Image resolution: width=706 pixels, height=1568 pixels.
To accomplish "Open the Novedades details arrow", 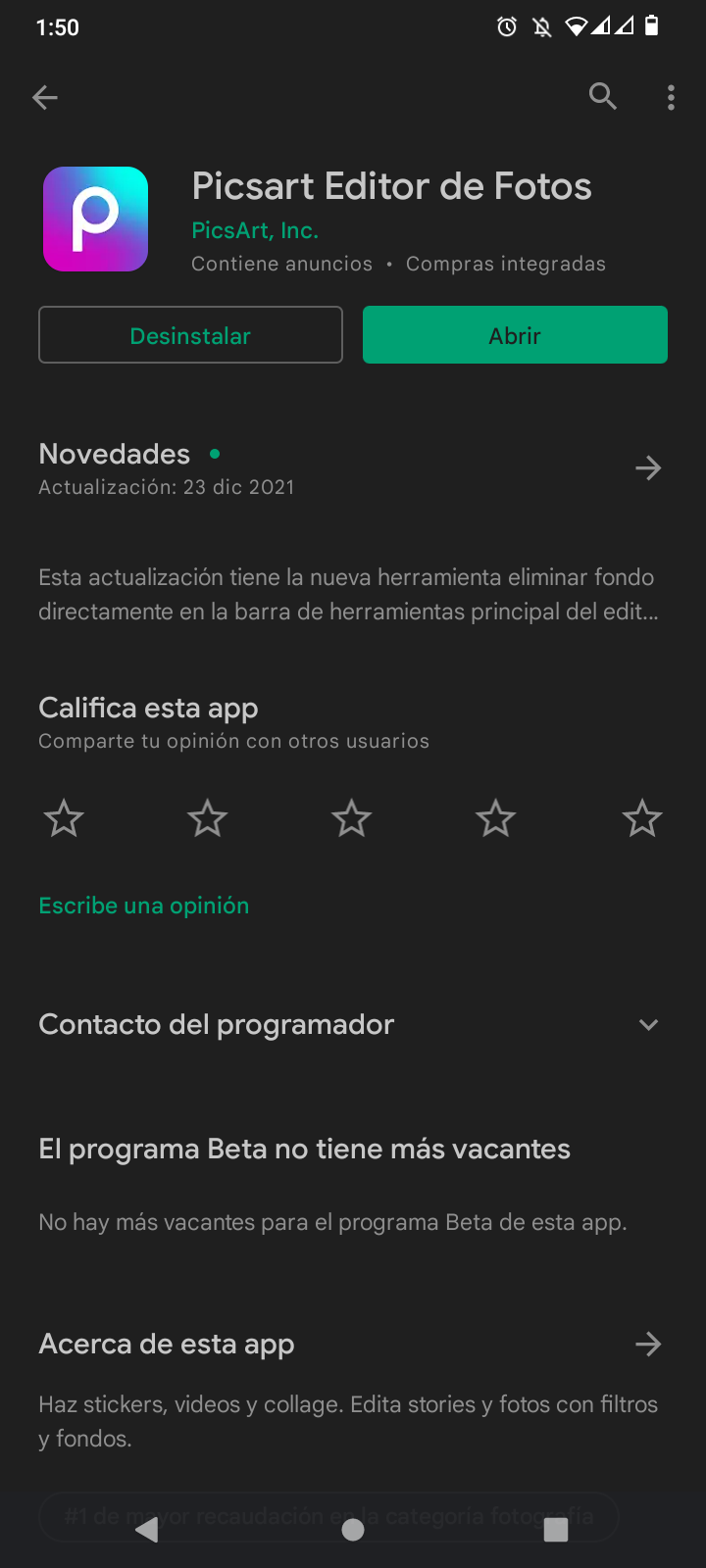I will pyautogui.click(x=648, y=467).
